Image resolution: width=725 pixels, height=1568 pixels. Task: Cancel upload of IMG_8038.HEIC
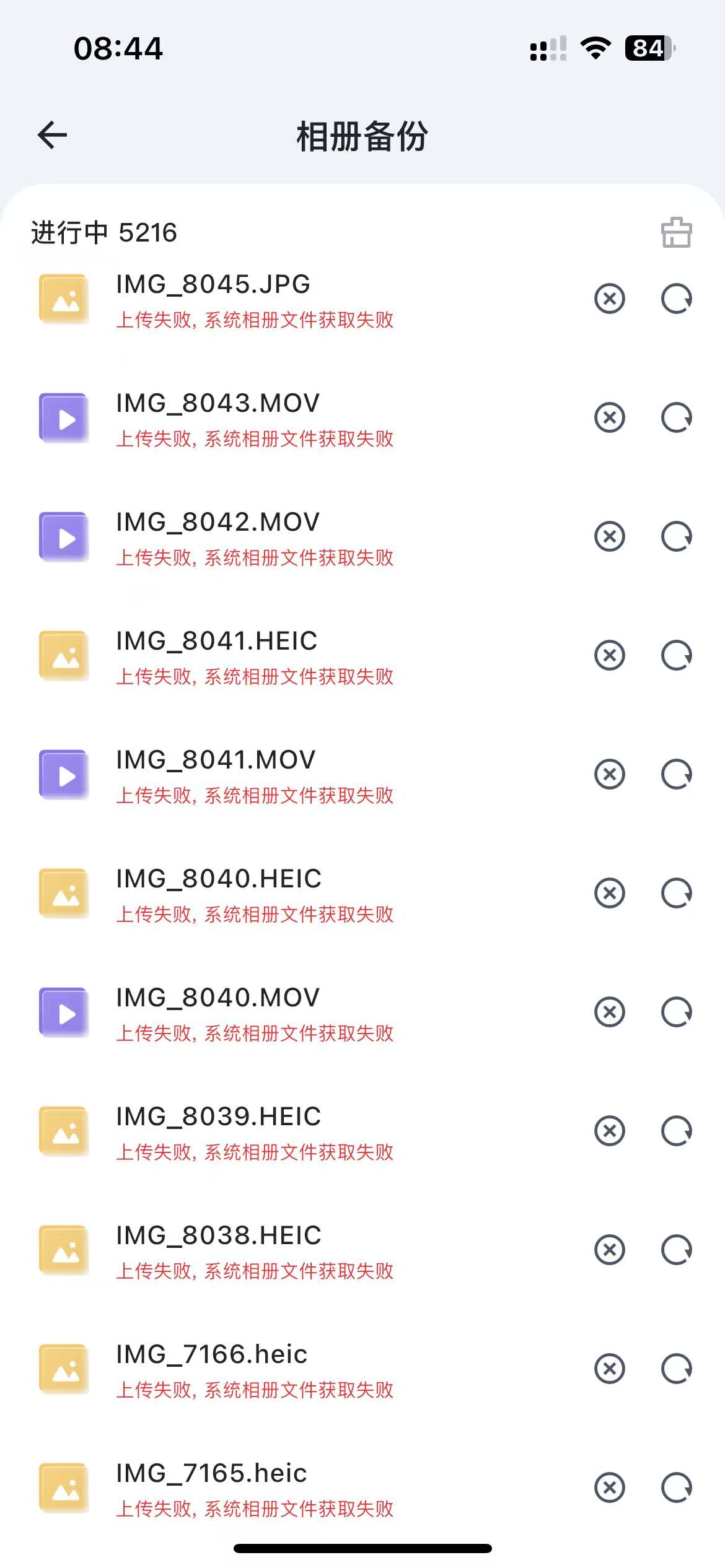(x=610, y=1250)
